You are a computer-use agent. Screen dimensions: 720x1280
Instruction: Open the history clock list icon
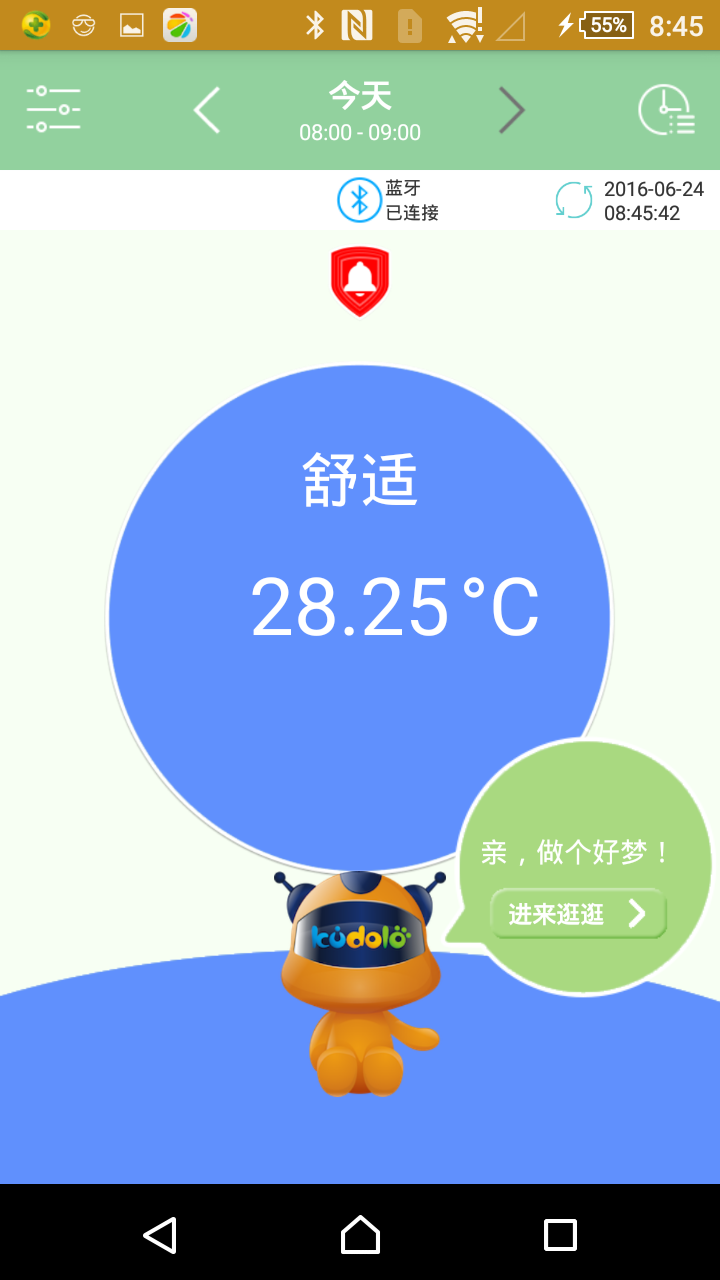pyautogui.click(x=666, y=110)
